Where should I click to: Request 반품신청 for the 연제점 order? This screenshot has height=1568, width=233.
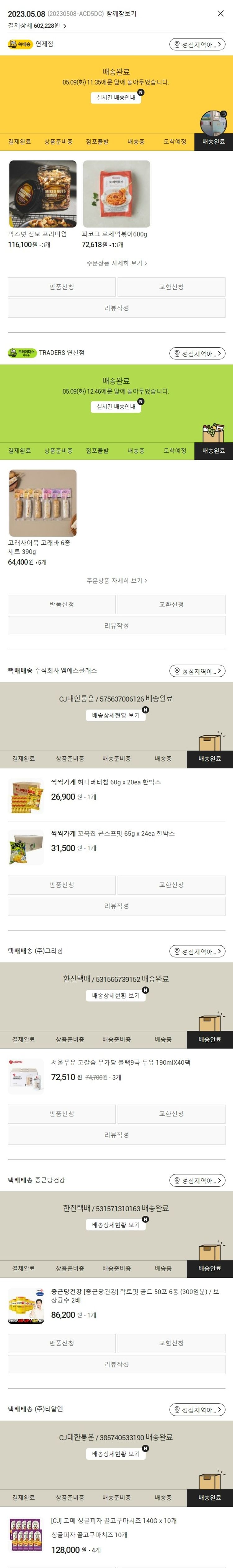(62, 287)
